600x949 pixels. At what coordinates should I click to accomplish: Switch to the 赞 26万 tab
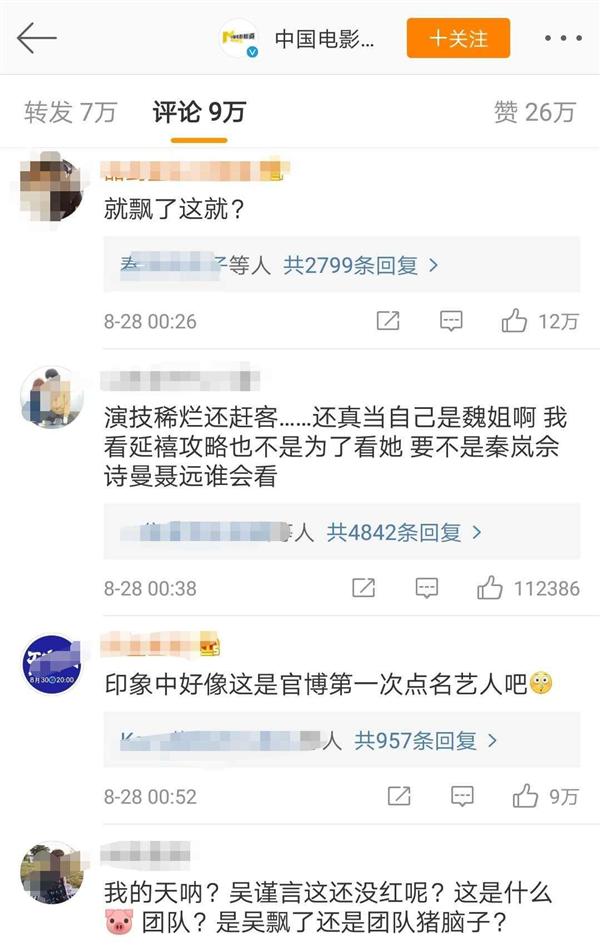(x=534, y=112)
